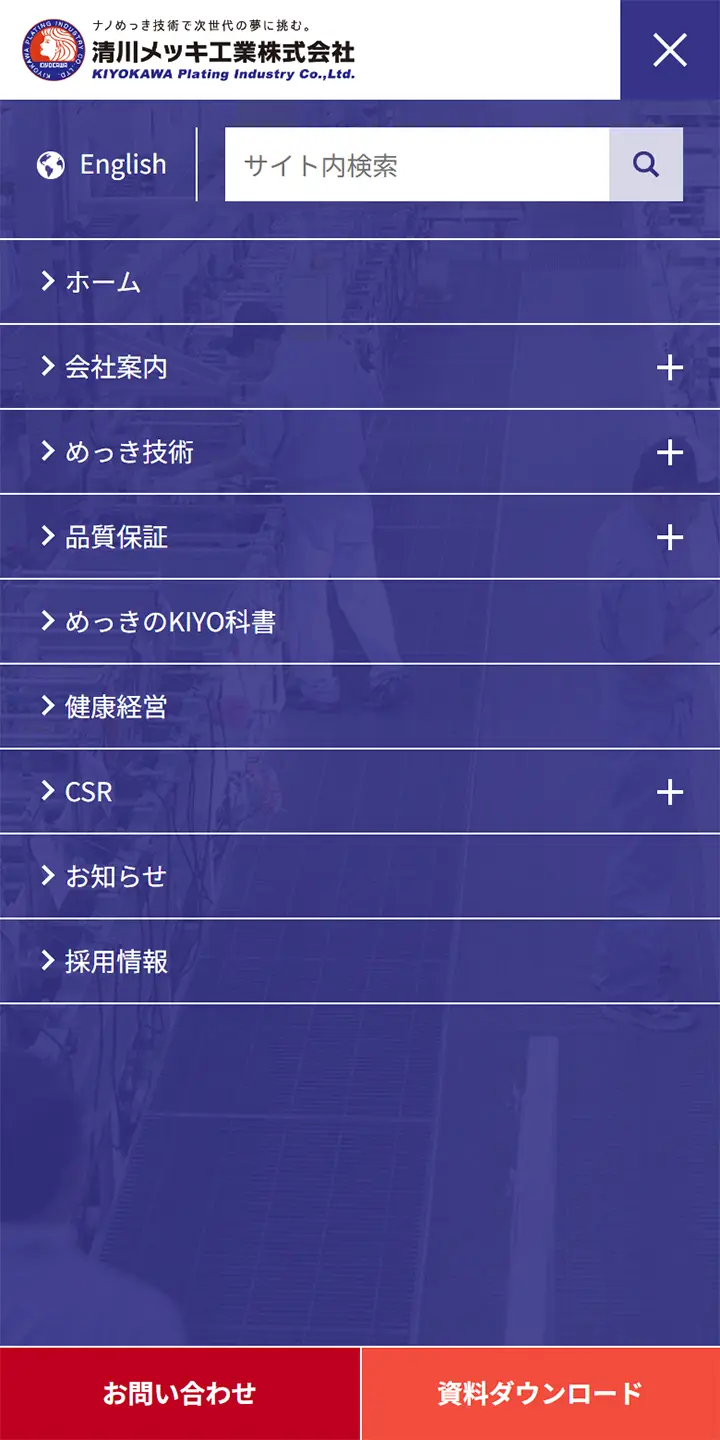This screenshot has width=720, height=1440.
Task: Open めっきのKIYO科書
Action: coord(170,622)
